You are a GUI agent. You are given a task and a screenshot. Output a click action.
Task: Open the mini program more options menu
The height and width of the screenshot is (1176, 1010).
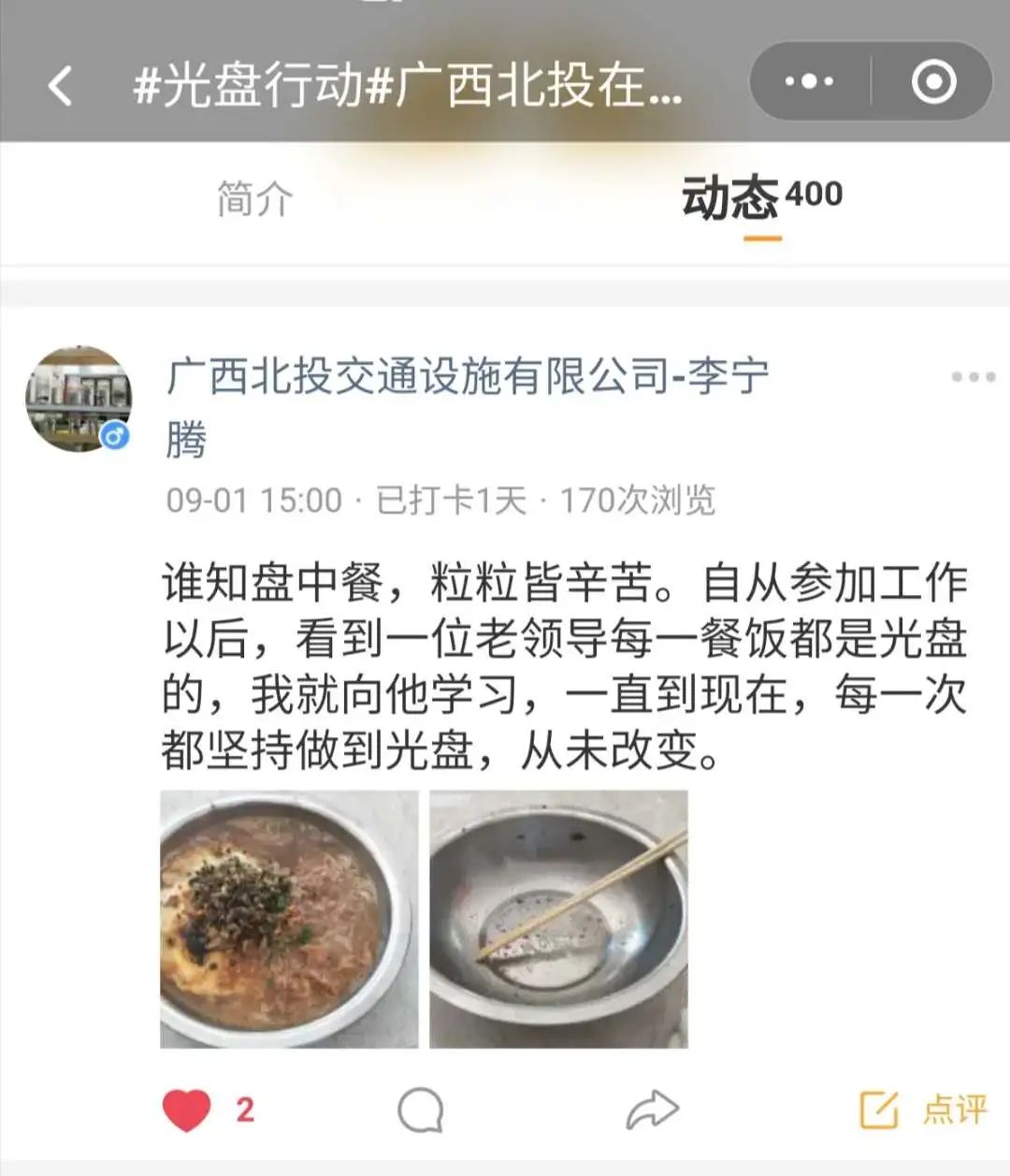point(810,82)
